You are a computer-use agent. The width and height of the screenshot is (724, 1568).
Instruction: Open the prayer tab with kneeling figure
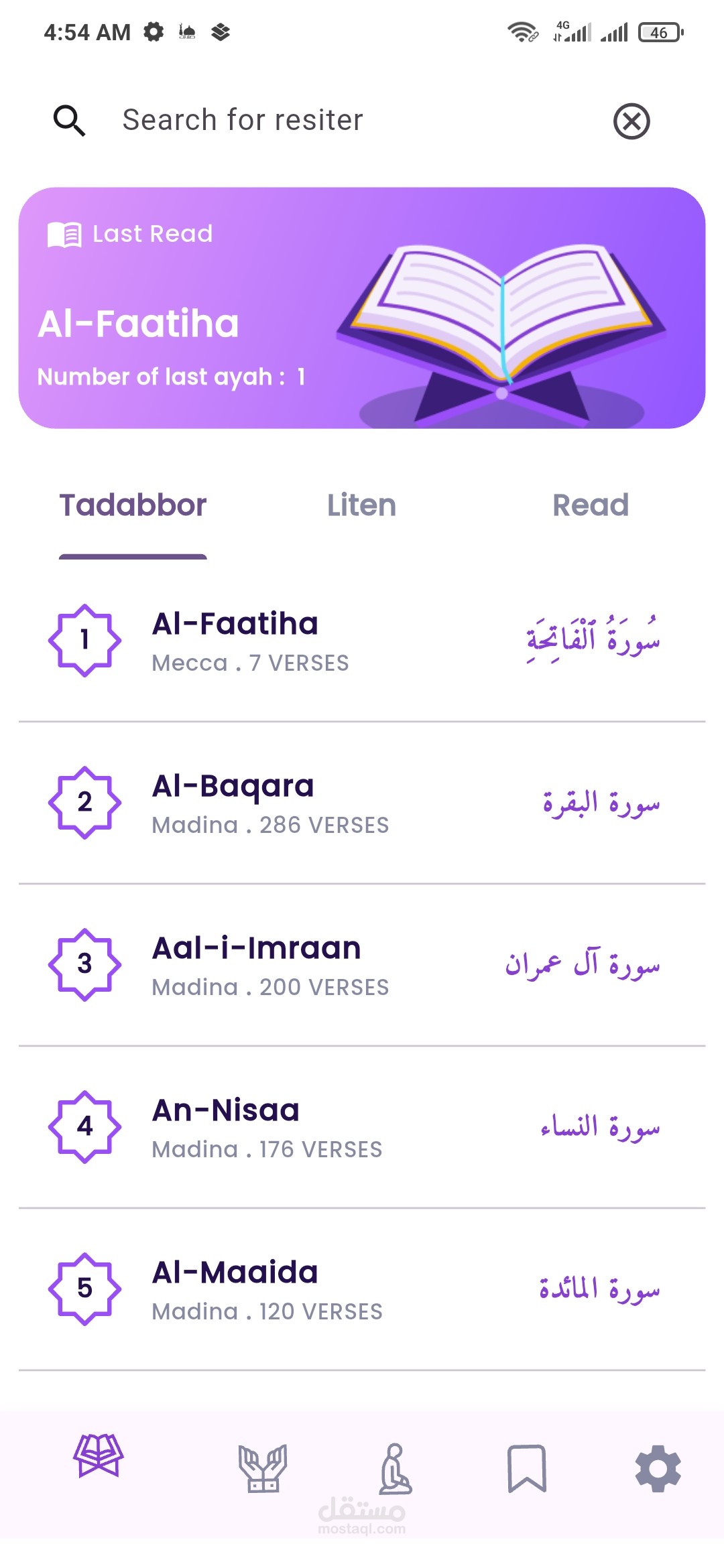pos(395,1467)
